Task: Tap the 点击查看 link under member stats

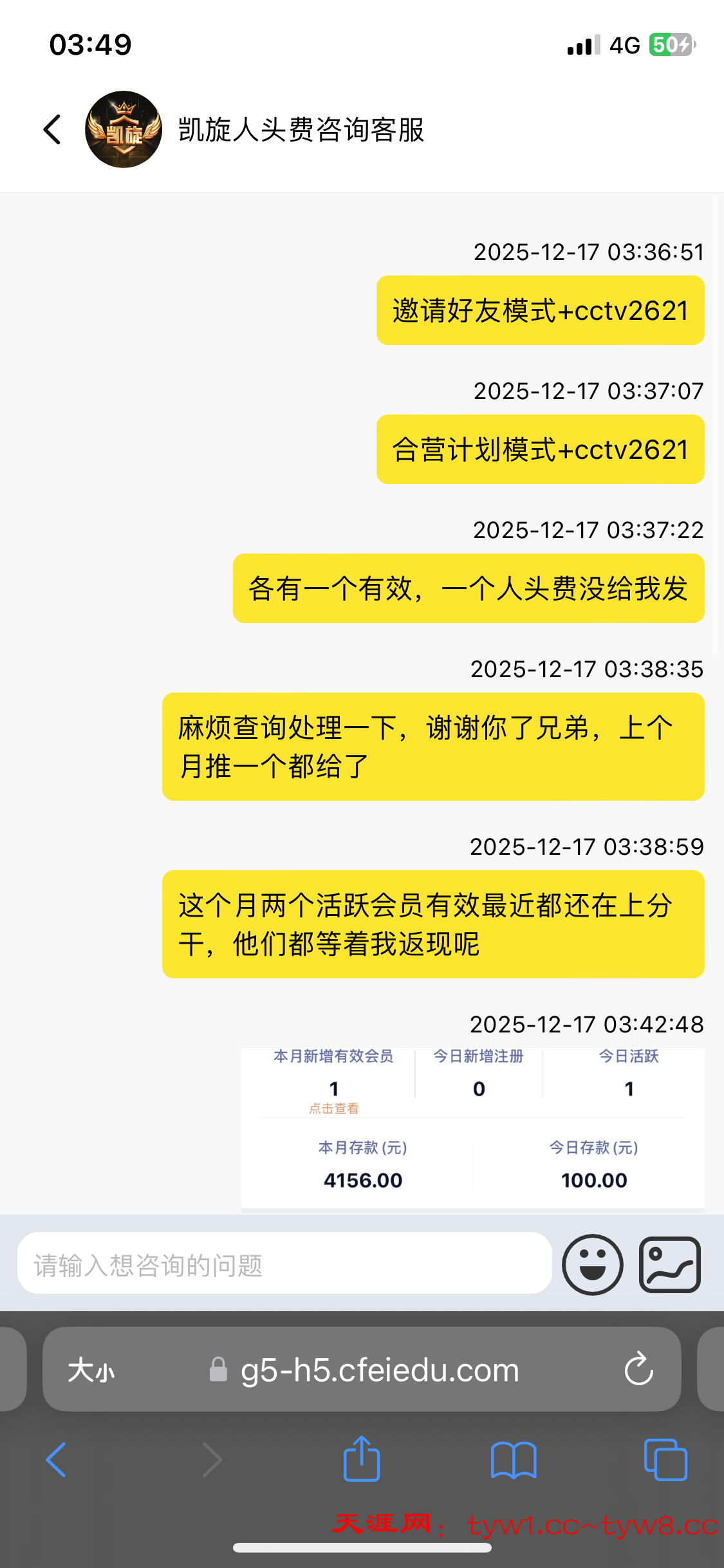Action: (x=333, y=1108)
